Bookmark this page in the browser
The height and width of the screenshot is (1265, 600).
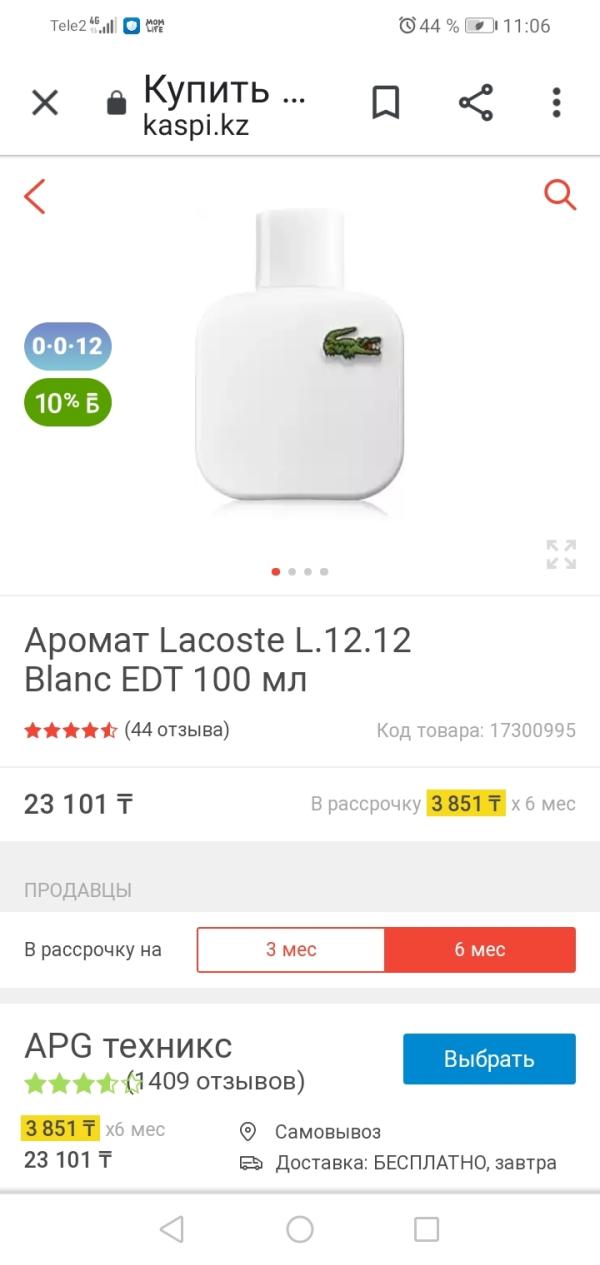386,102
